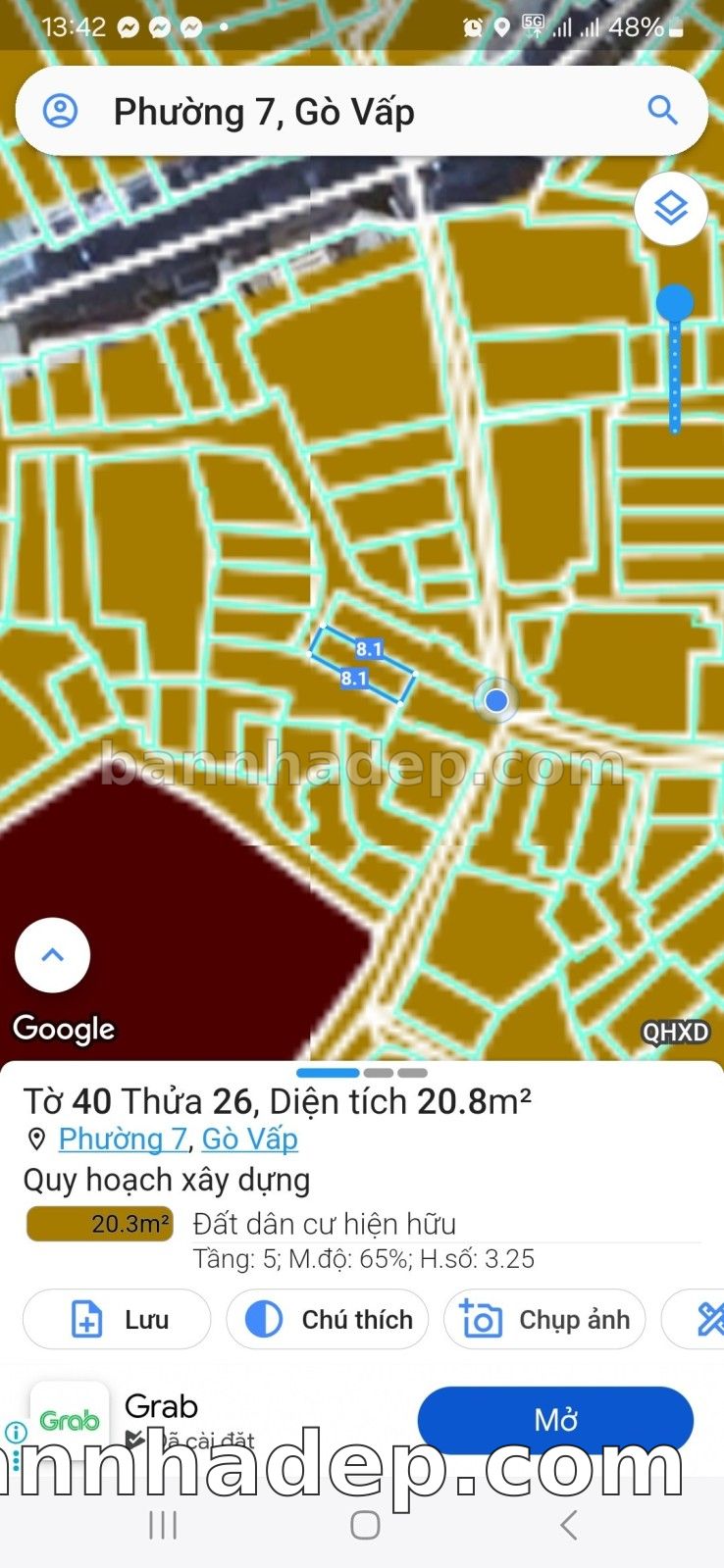Open the Gò Vấp link

(x=249, y=1139)
